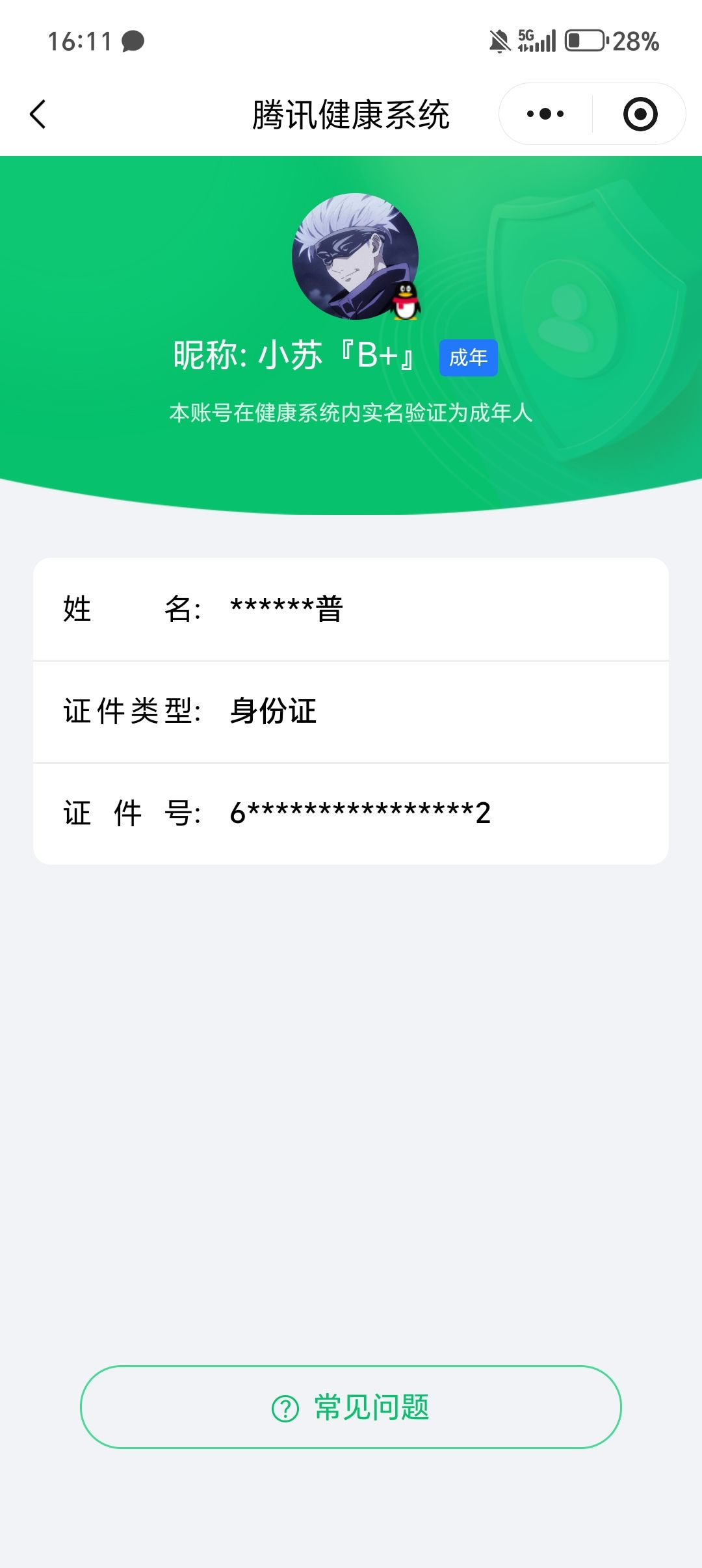The height and width of the screenshot is (1568, 702).
Task: Click the verification message 本账号在健康系统内实名验证为成年人
Action: (351, 411)
